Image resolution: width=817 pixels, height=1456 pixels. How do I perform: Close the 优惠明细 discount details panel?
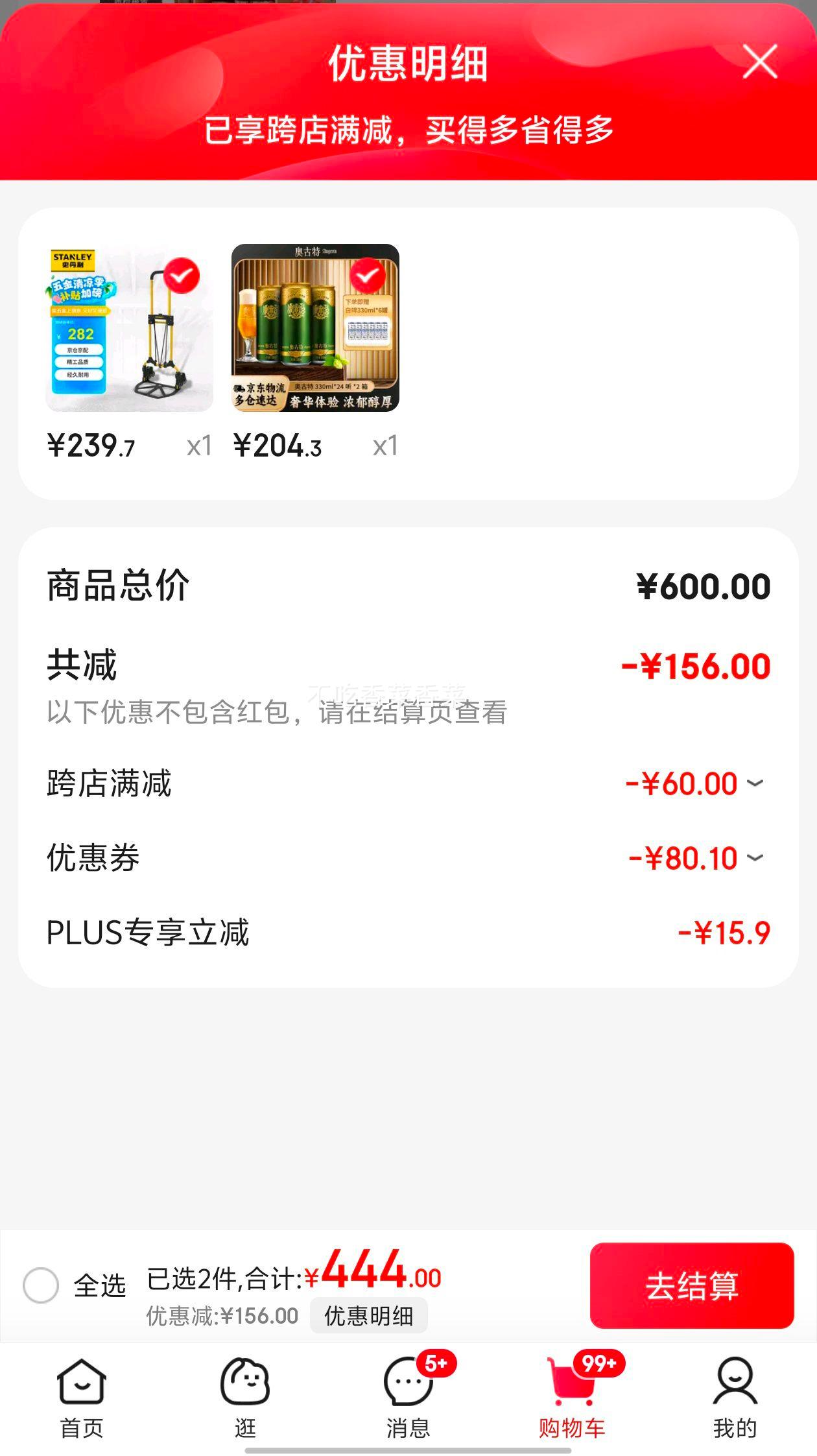click(x=760, y=62)
